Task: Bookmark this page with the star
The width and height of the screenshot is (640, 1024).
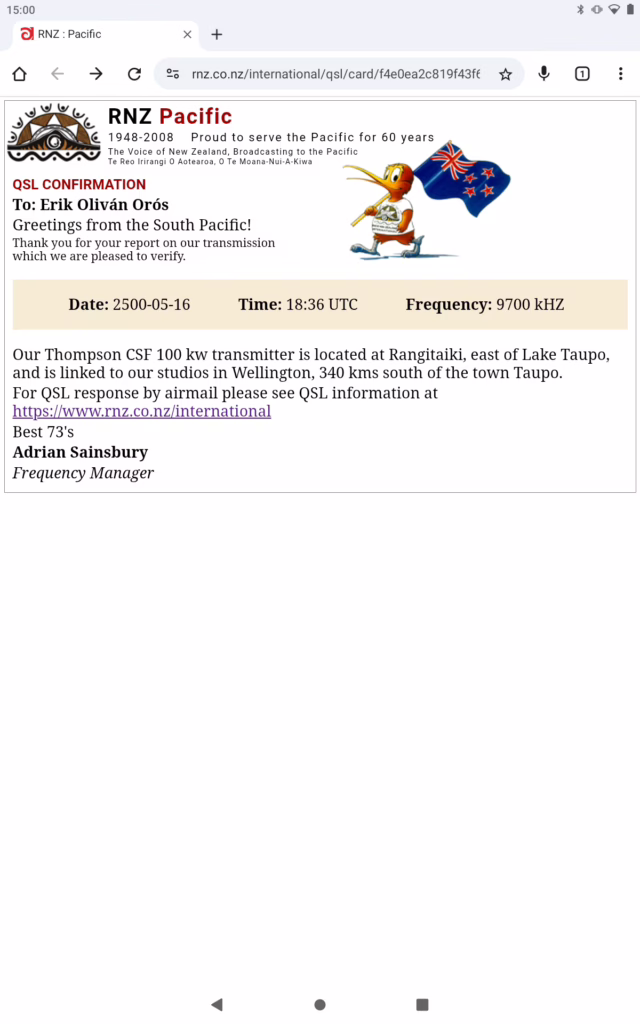Action: (x=505, y=74)
